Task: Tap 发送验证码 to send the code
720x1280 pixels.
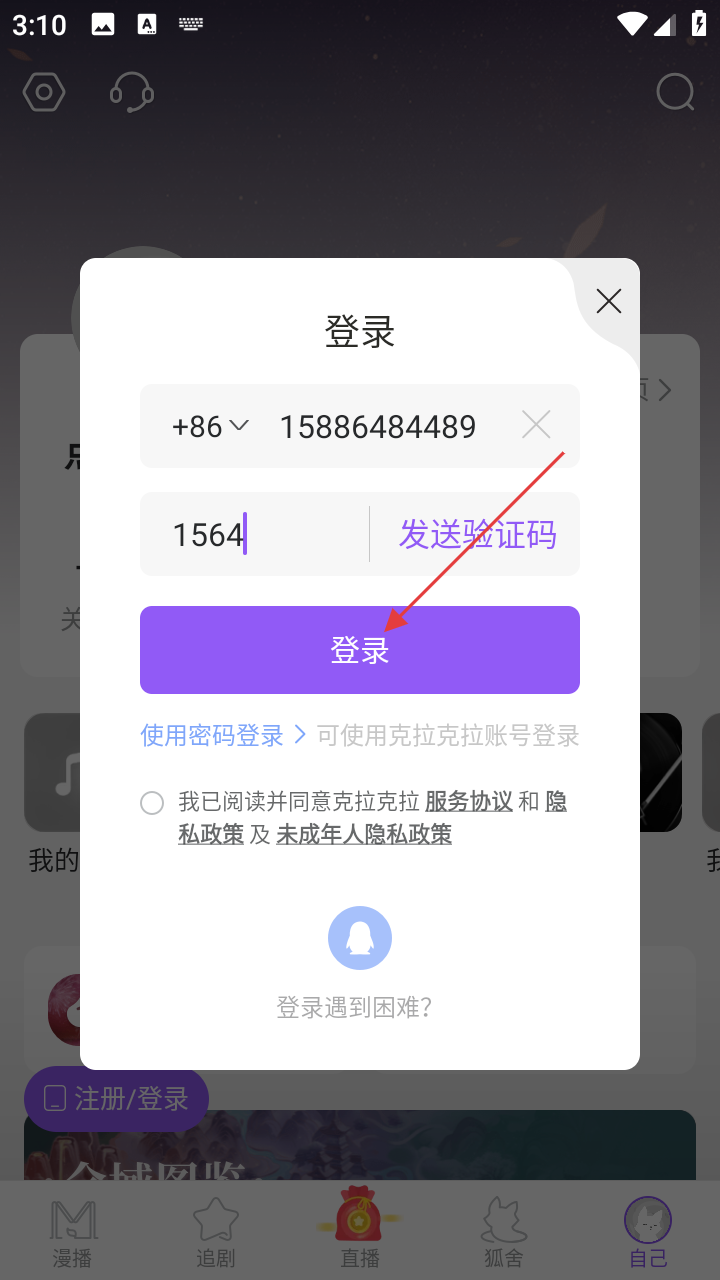Action: pos(477,535)
